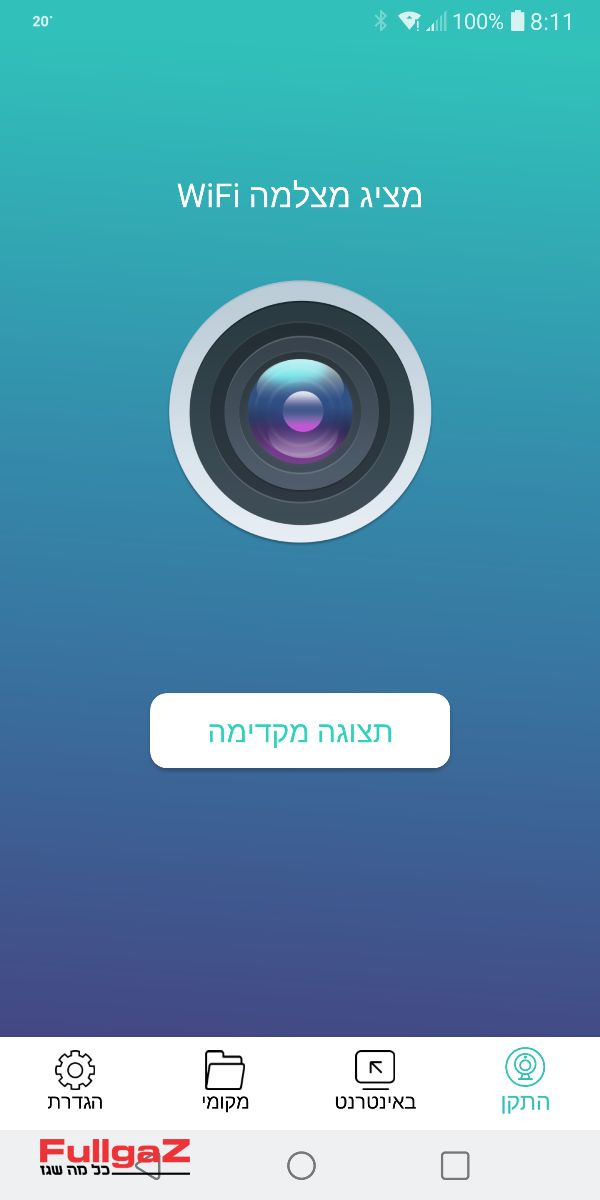Image resolution: width=600 pixels, height=1200 pixels.
Task: Go to the מקומי local files tab
Action: coord(225,1082)
